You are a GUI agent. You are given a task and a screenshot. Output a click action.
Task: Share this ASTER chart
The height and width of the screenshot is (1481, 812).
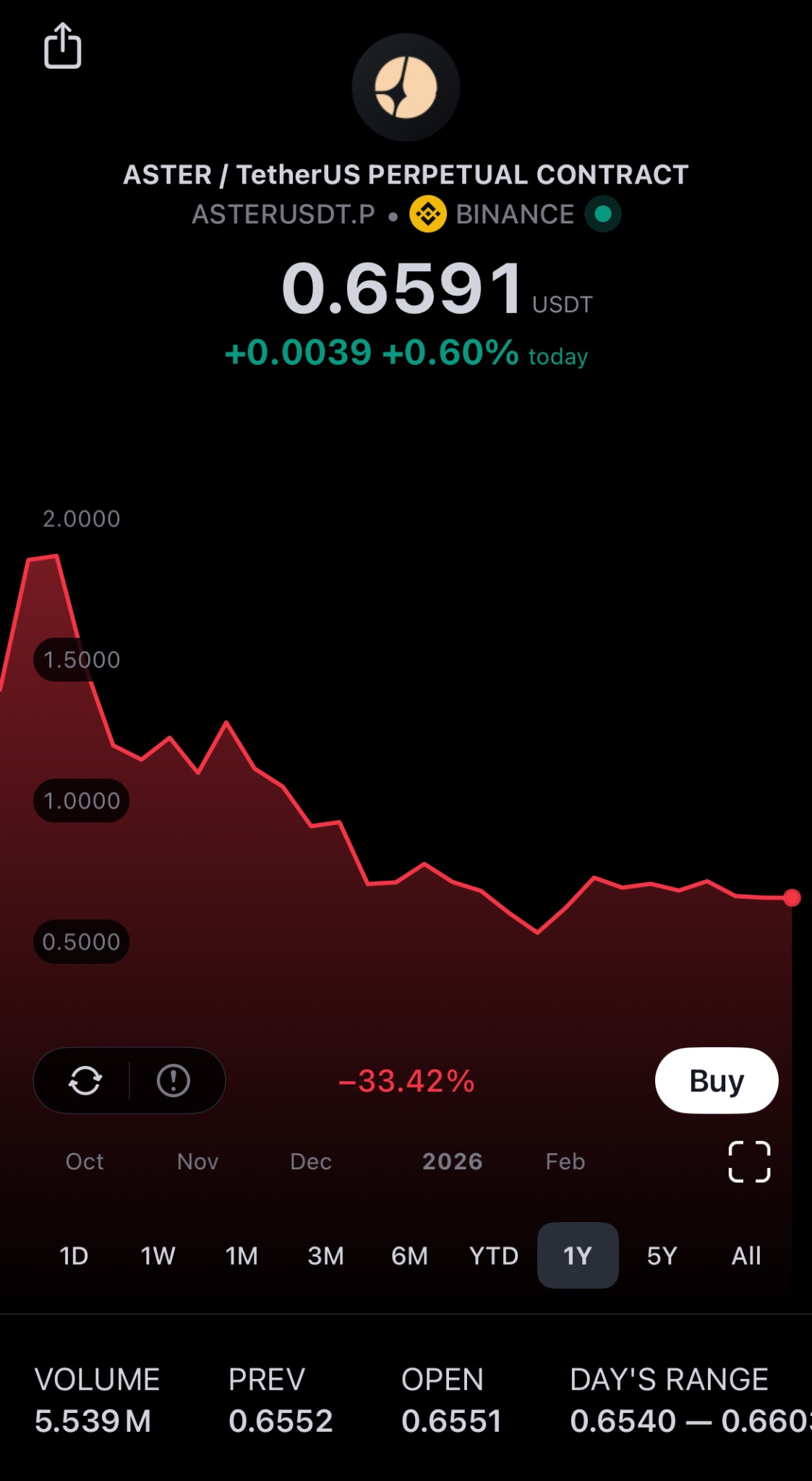point(63,46)
